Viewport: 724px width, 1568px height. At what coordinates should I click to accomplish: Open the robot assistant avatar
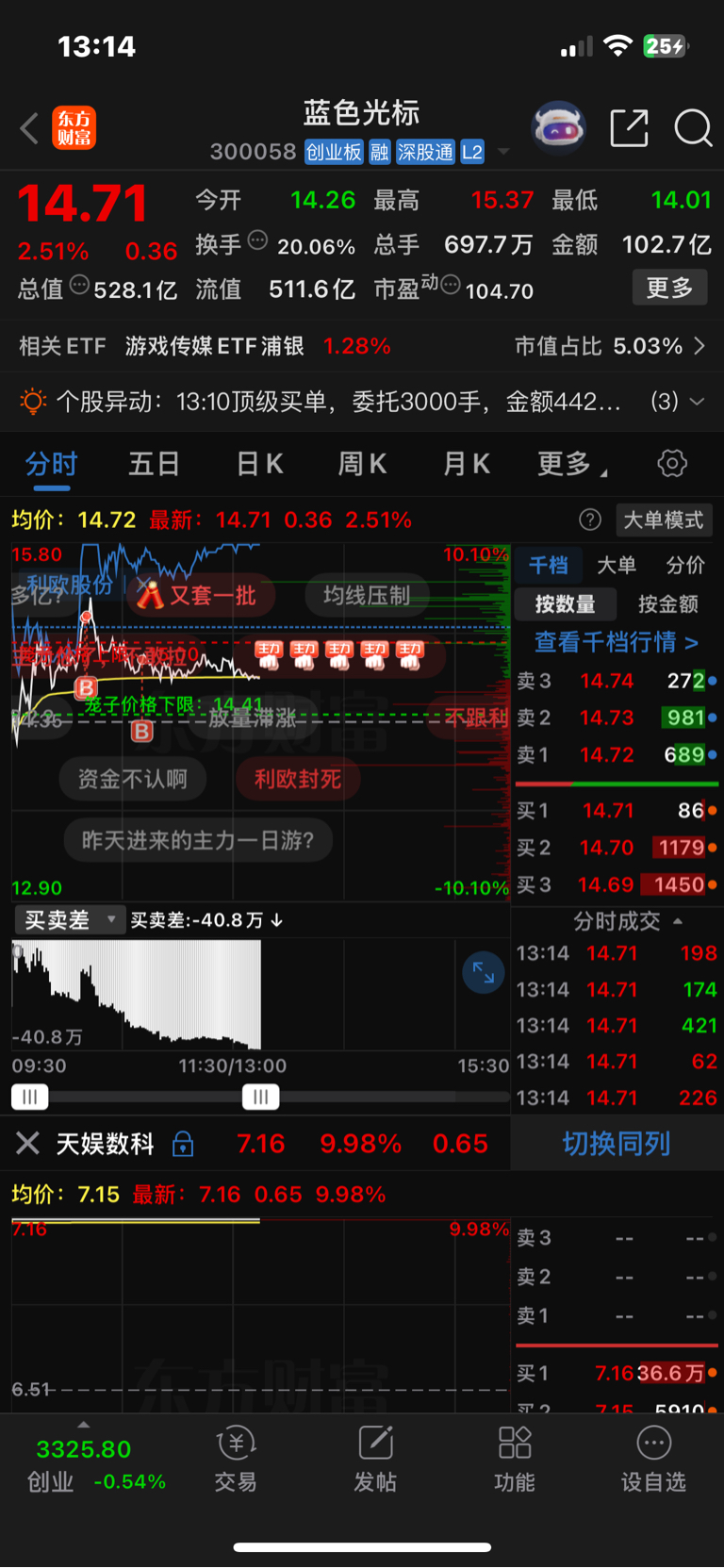click(x=559, y=127)
